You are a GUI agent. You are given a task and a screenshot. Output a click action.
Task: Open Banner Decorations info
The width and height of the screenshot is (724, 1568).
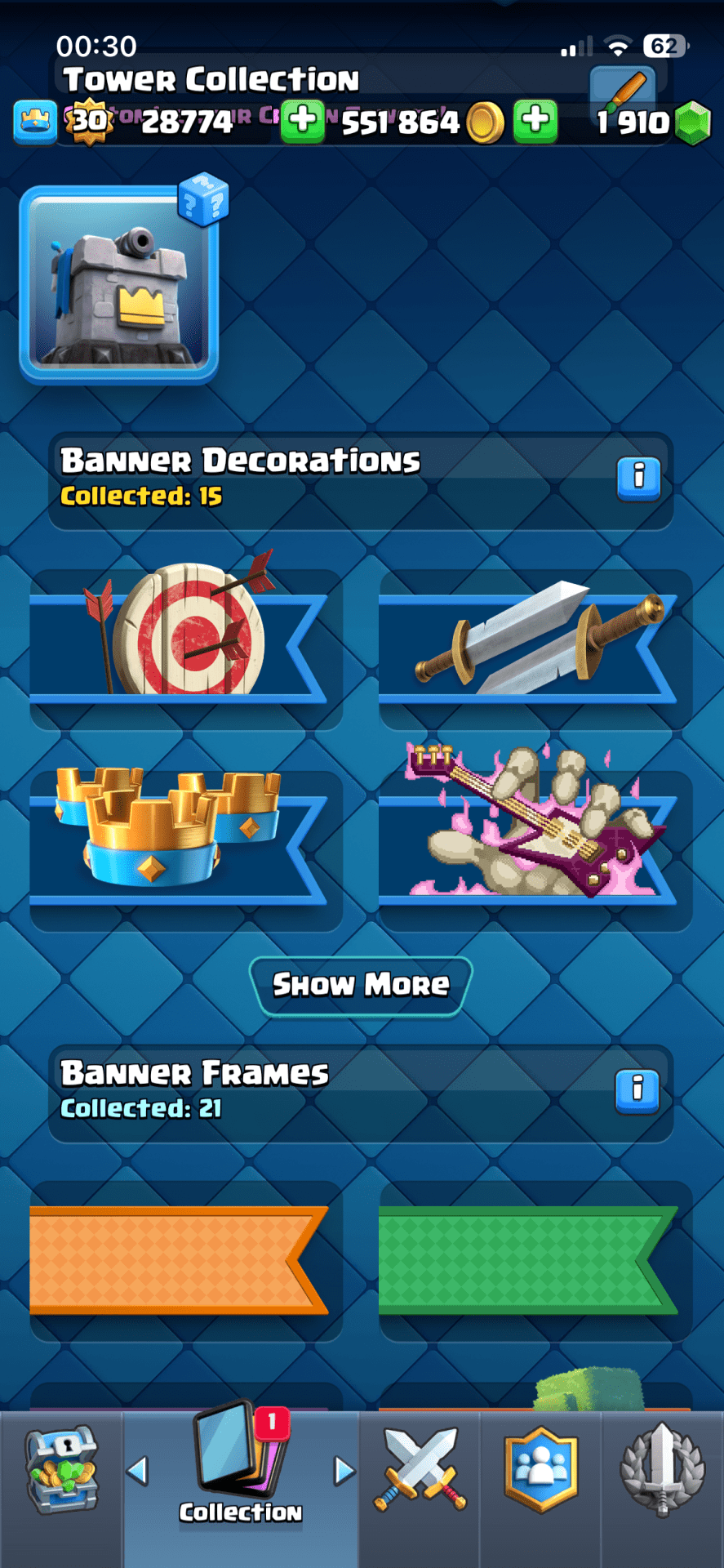click(x=637, y=477)
